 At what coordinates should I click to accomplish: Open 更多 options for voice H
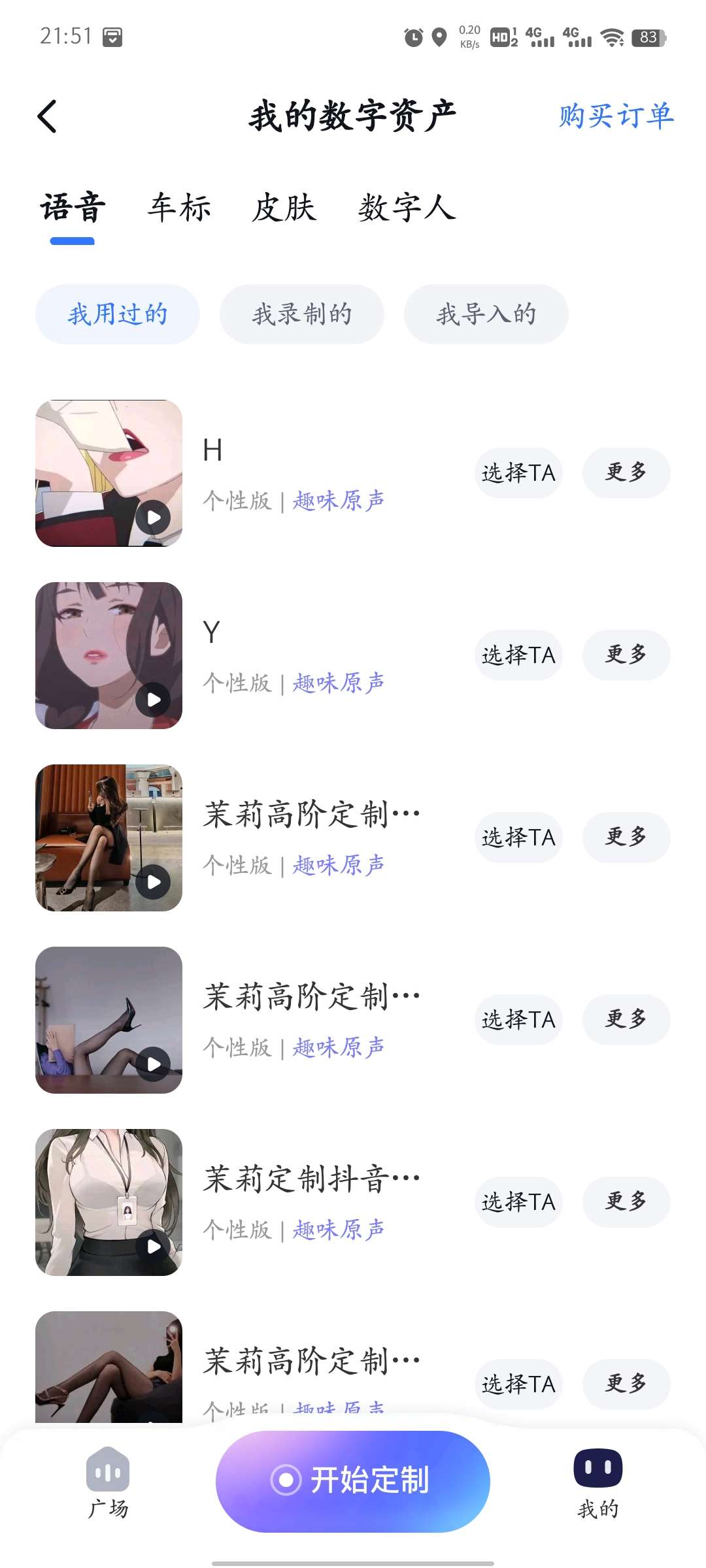626,473
